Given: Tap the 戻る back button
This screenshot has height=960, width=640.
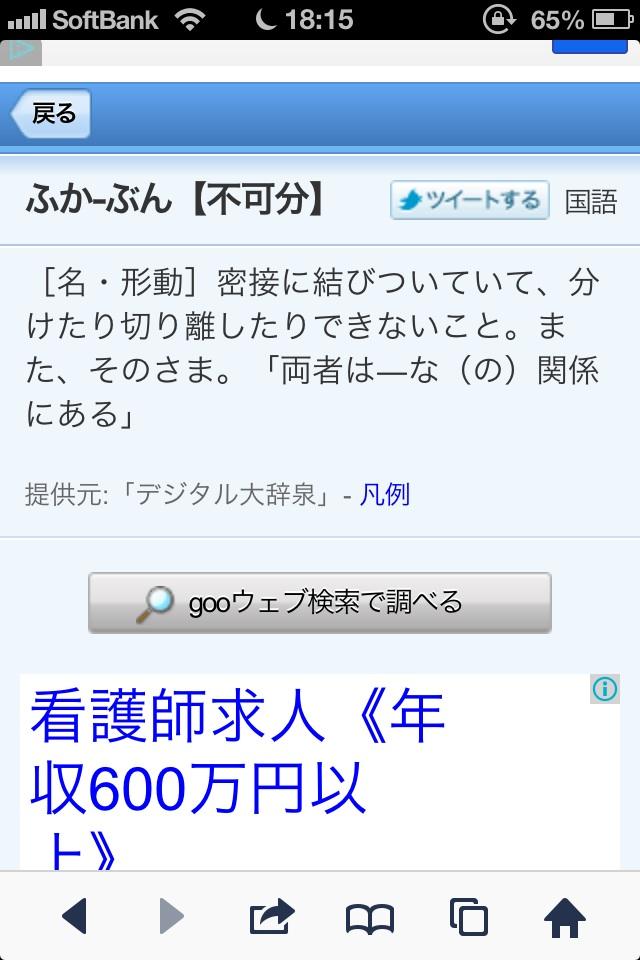Looking at the screenshot, I should (51, 114).
